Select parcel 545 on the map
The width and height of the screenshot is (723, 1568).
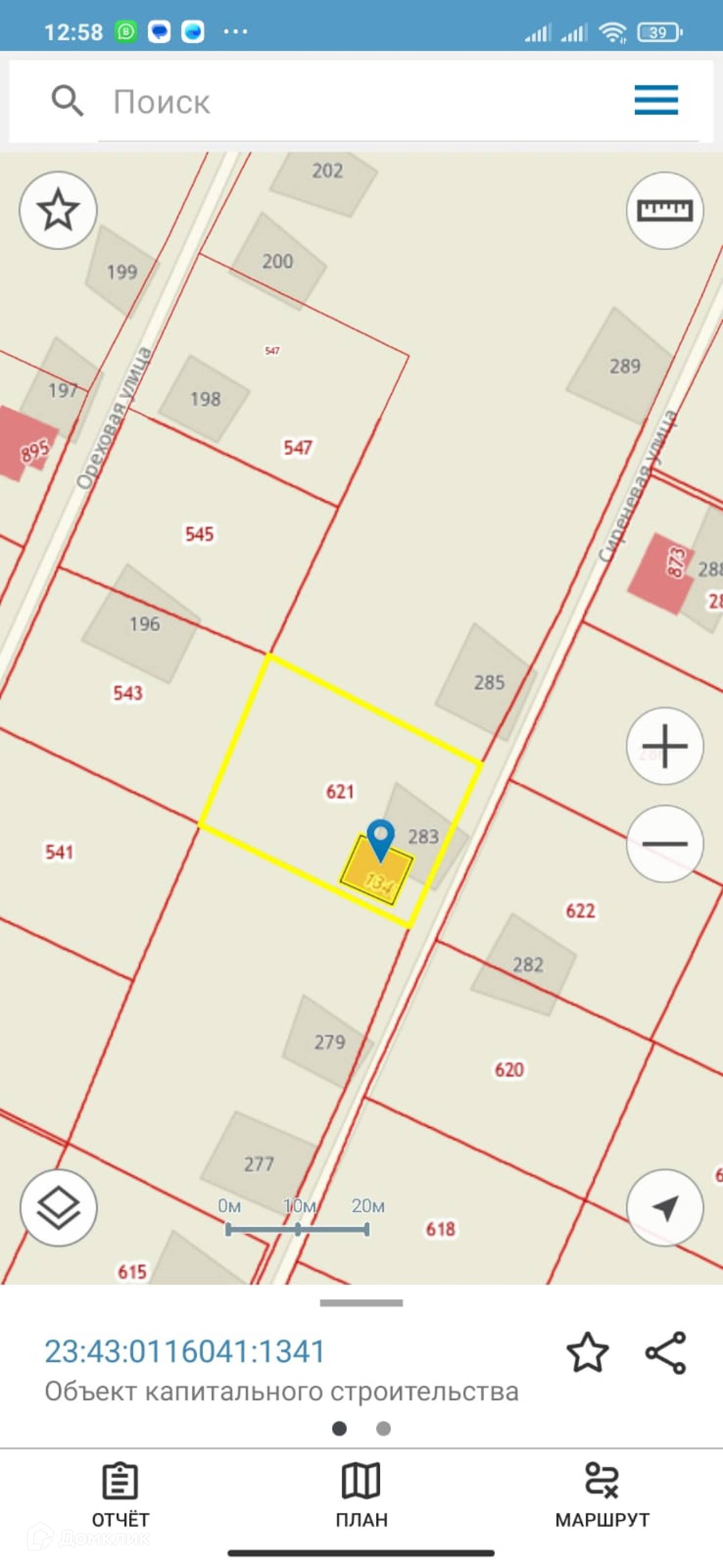200,534
